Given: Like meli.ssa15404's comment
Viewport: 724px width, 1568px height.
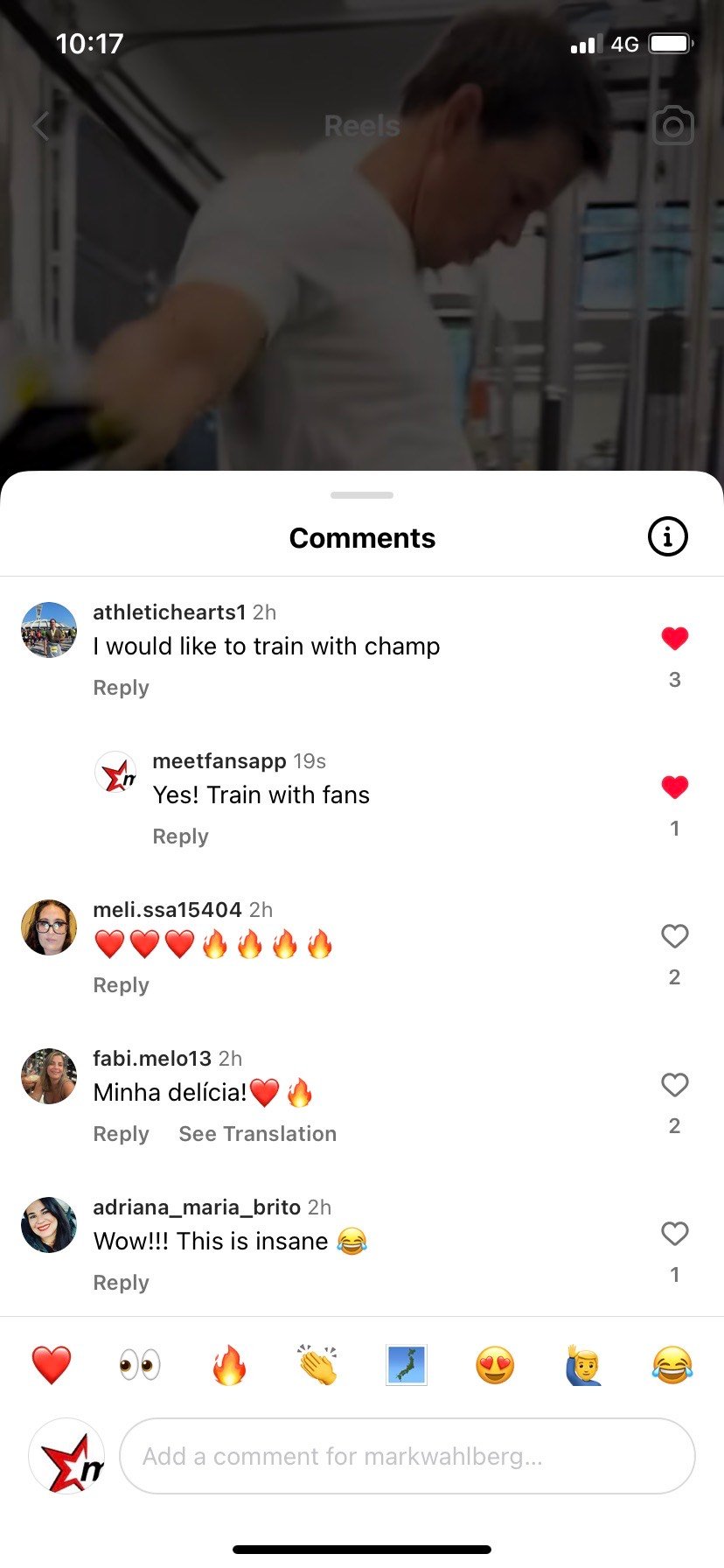Looking at the screenshot, I should 674,936.
